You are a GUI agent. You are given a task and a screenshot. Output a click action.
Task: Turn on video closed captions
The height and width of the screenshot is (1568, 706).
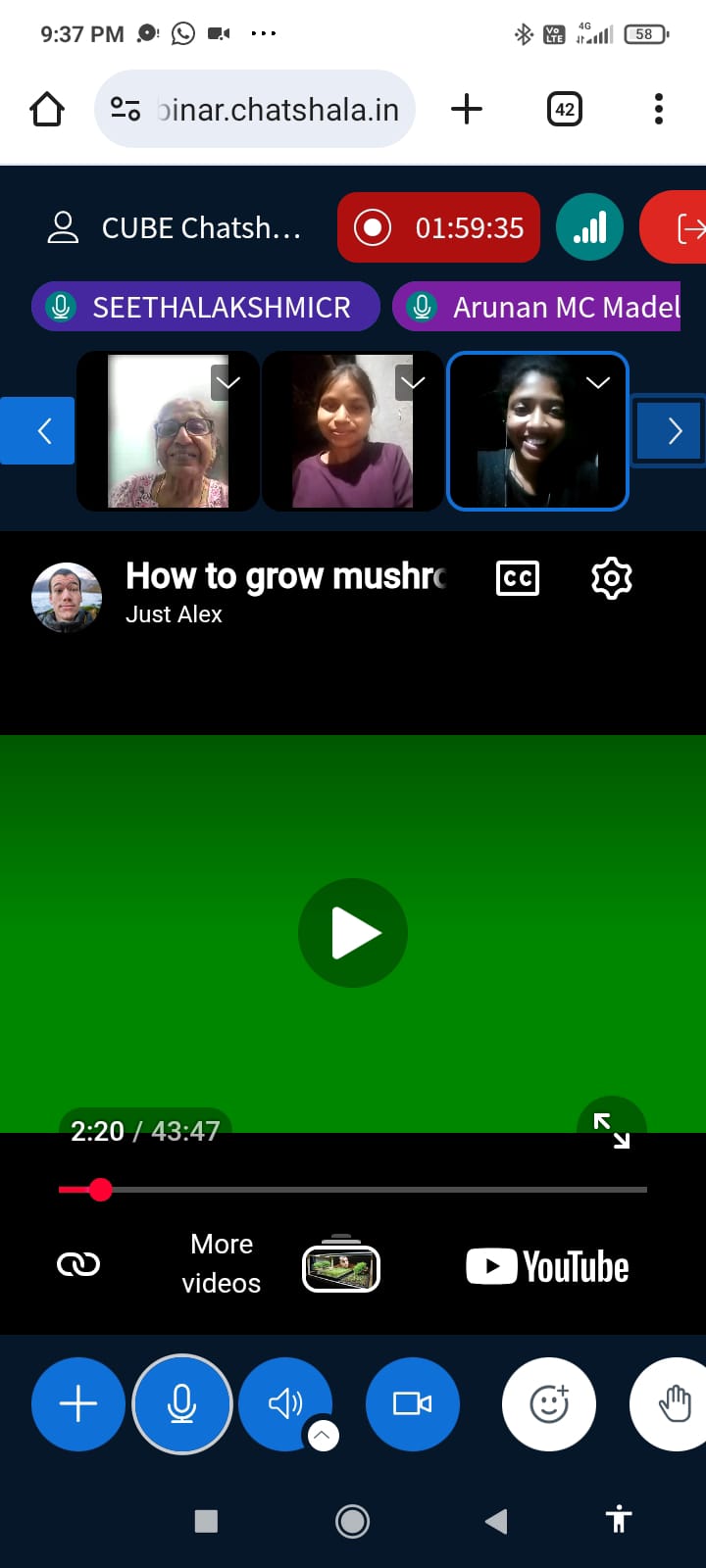click(x=517, y=578)
